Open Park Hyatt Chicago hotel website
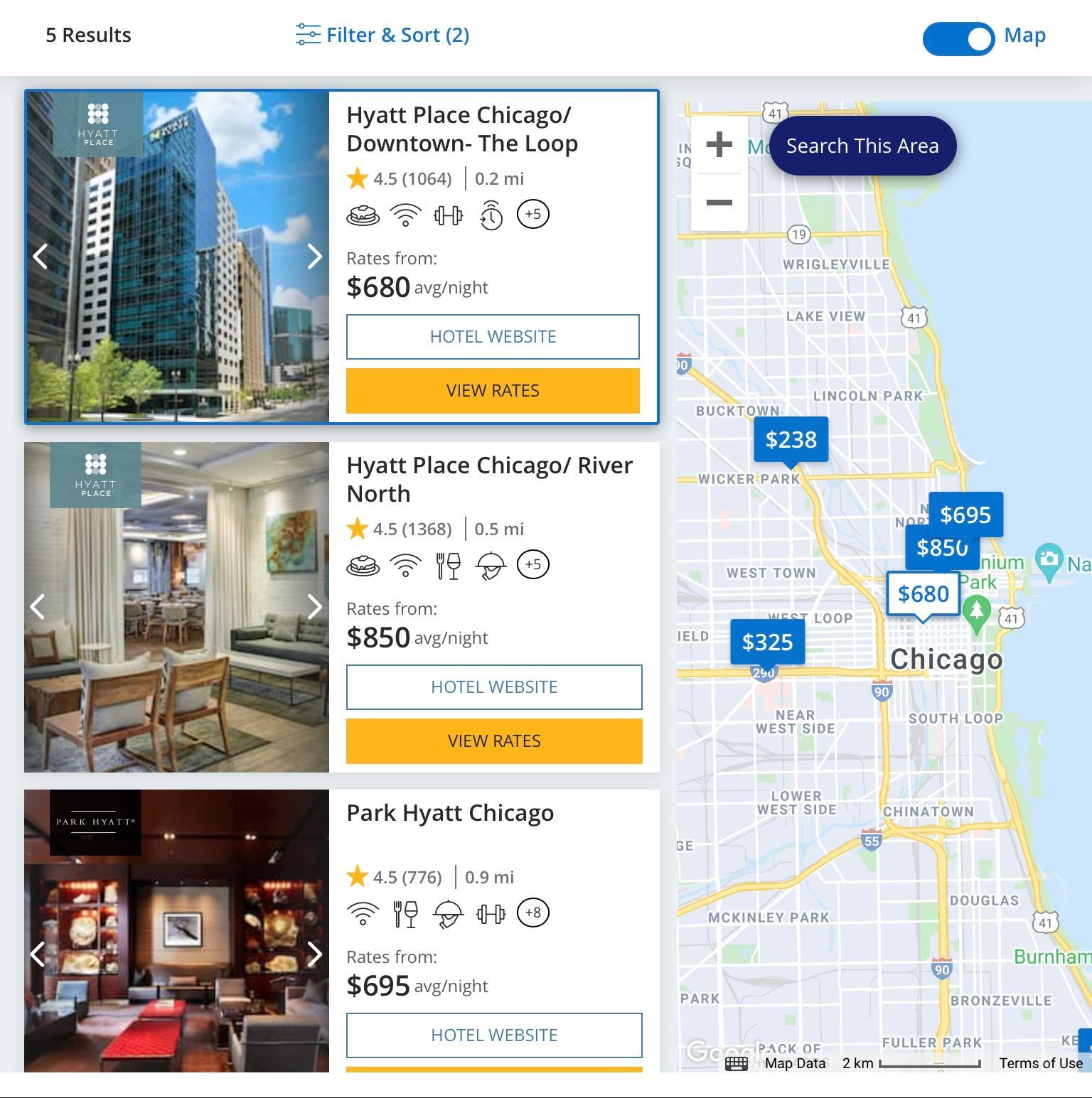1092x1098 pixels. click(494, 1035)
